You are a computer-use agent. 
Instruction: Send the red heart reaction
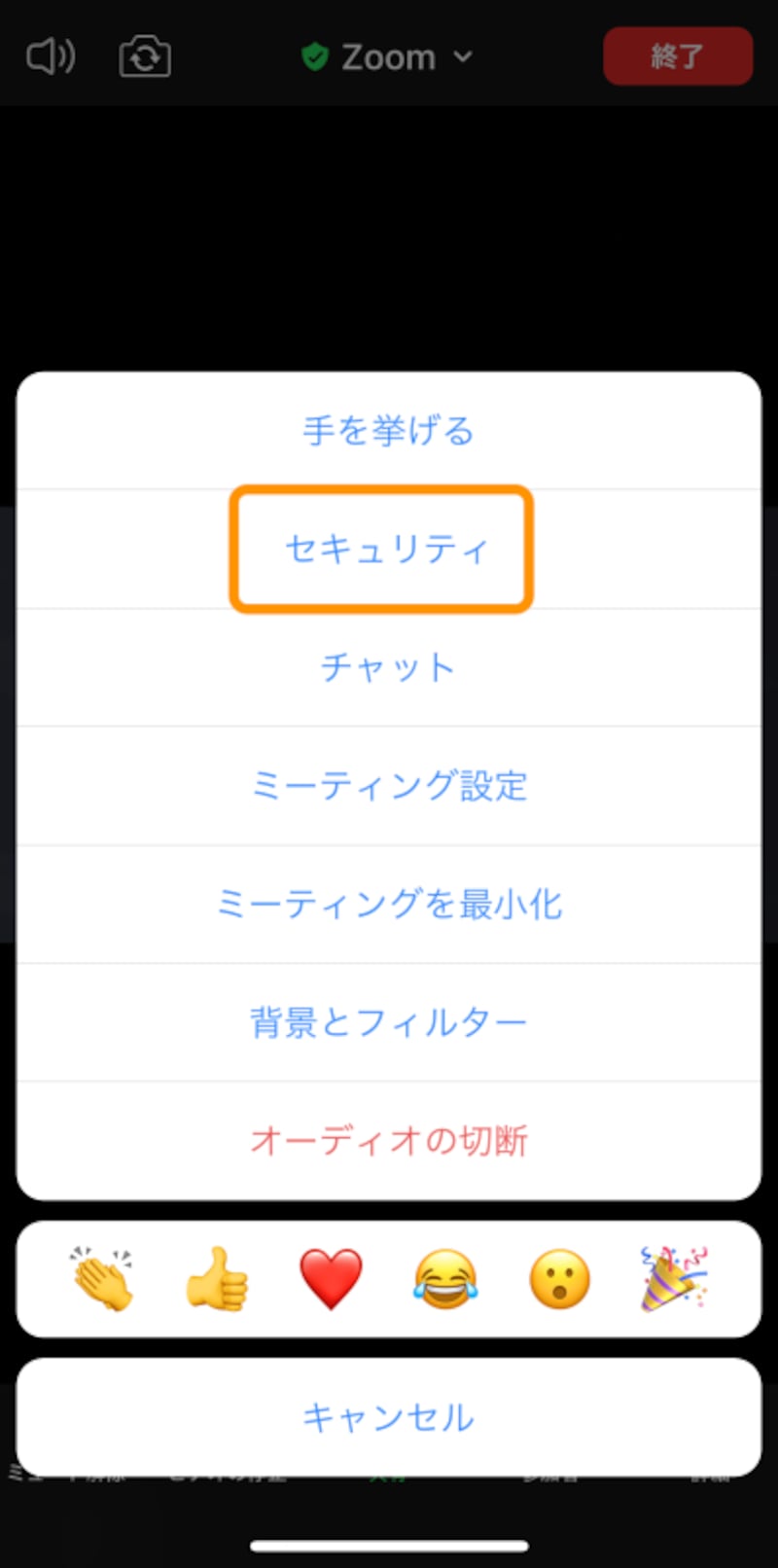[x=331, y=1279]
